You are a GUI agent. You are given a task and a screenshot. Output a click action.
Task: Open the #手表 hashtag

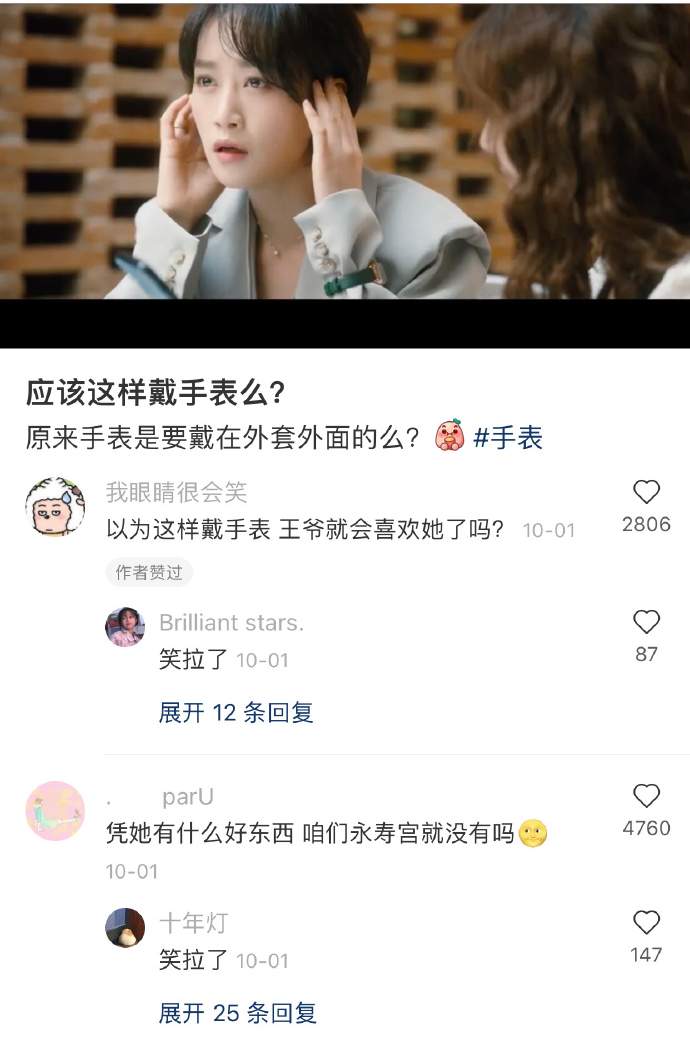pos(507,437)
